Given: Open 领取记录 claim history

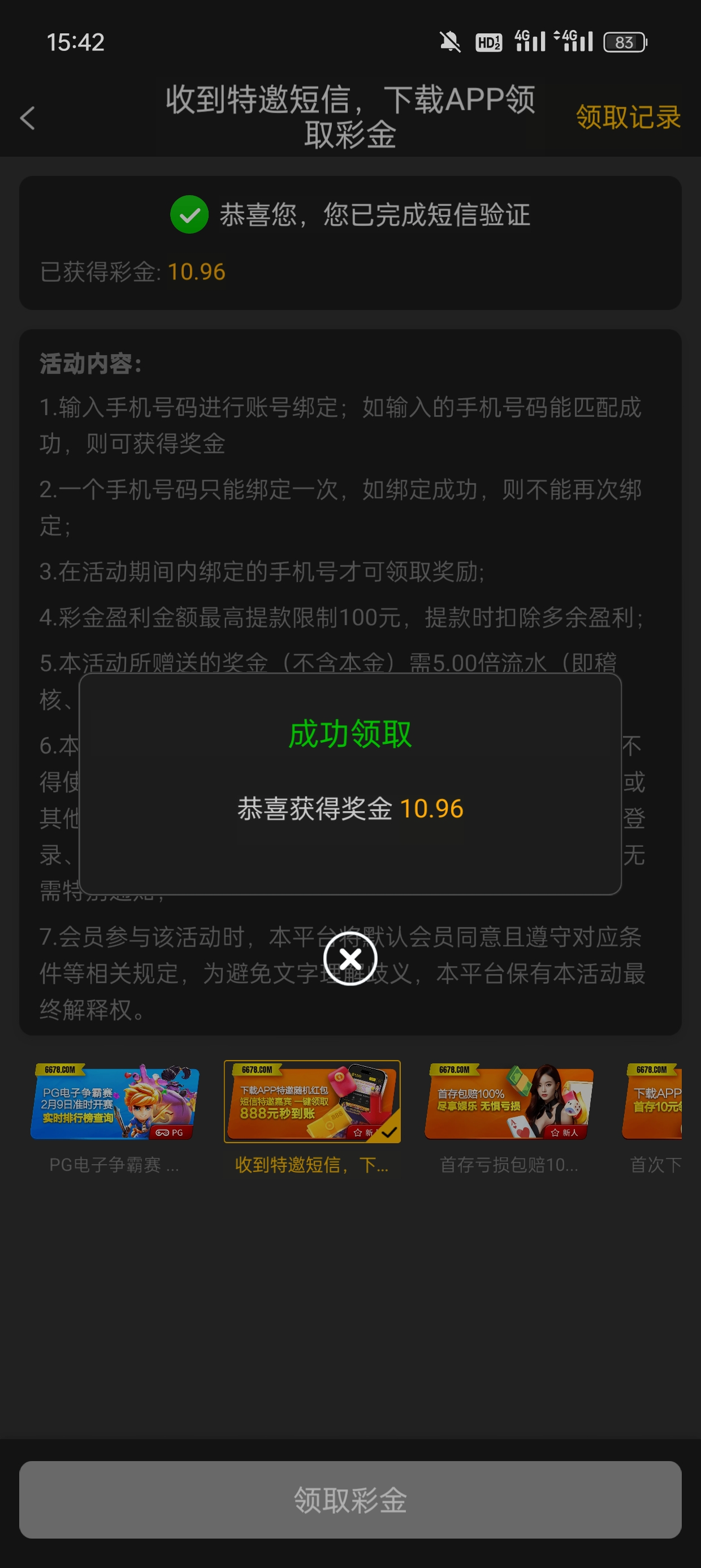Looking at the screenshot, I should [x=628, y=117].
